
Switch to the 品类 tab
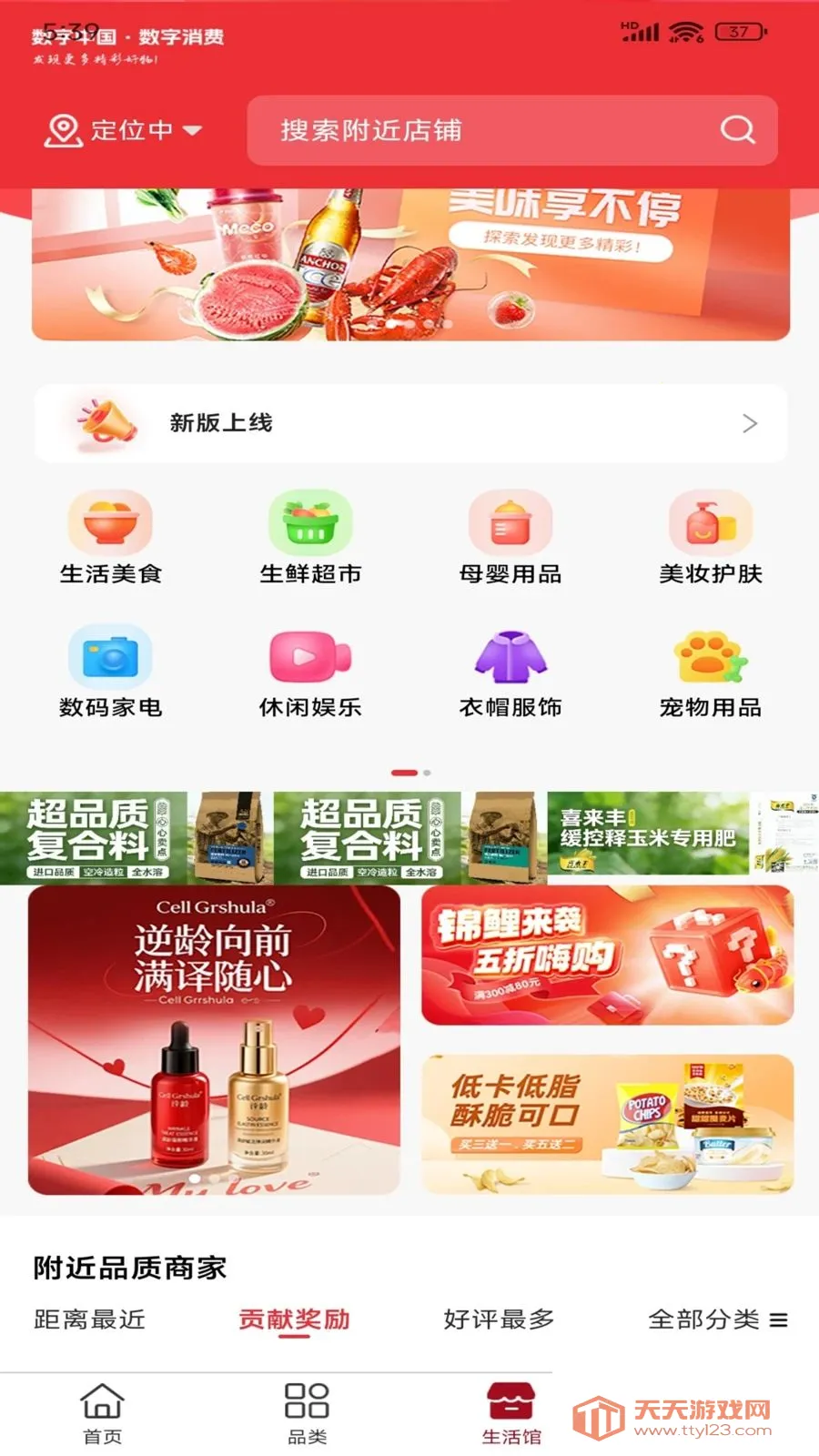307,1413
